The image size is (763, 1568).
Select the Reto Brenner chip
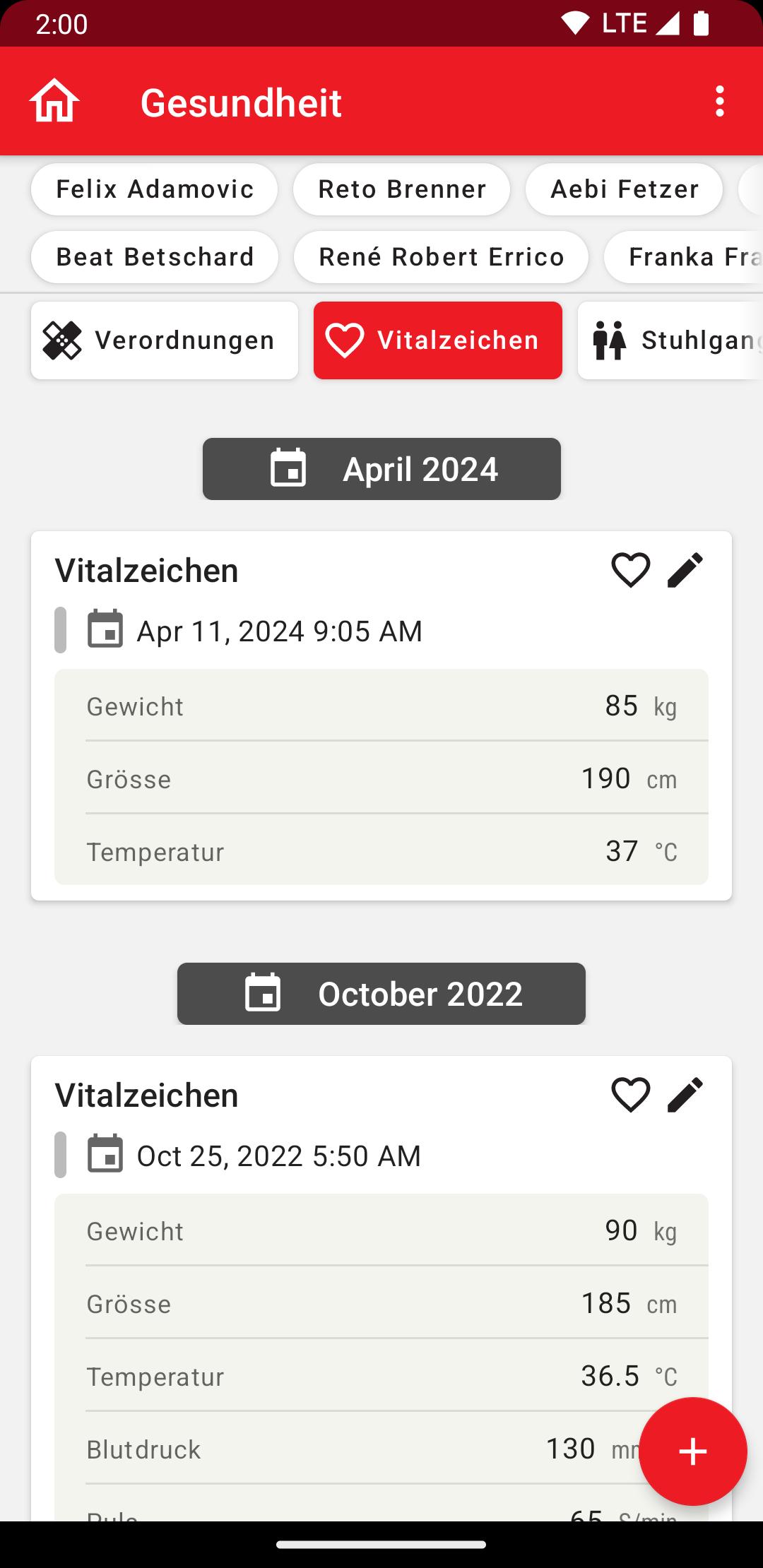(402, 189)
